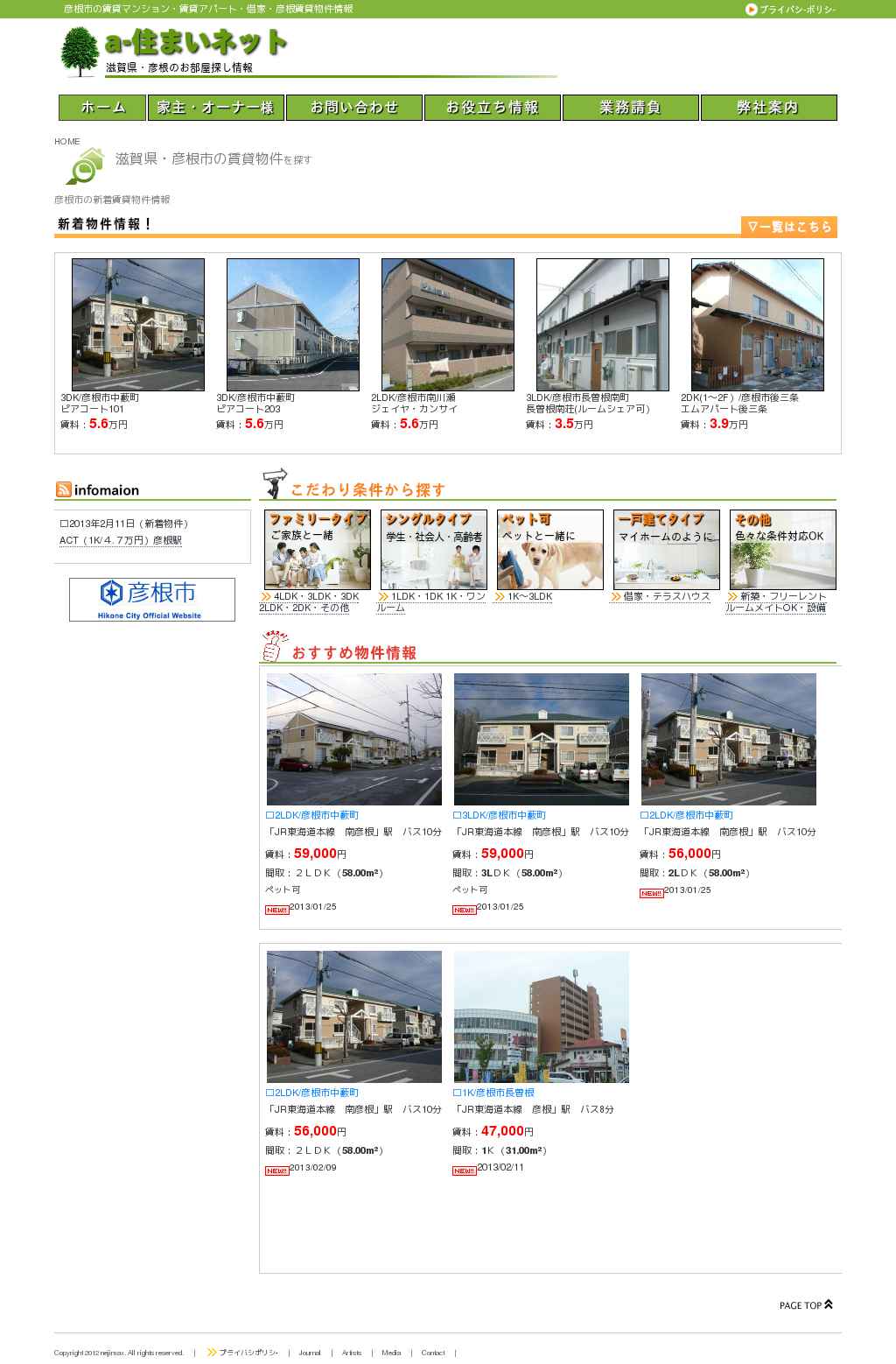The width and height of the screenshot is (896, 1364).
Task: Open ピアコート101 listing photo
Action: [137, 324]
